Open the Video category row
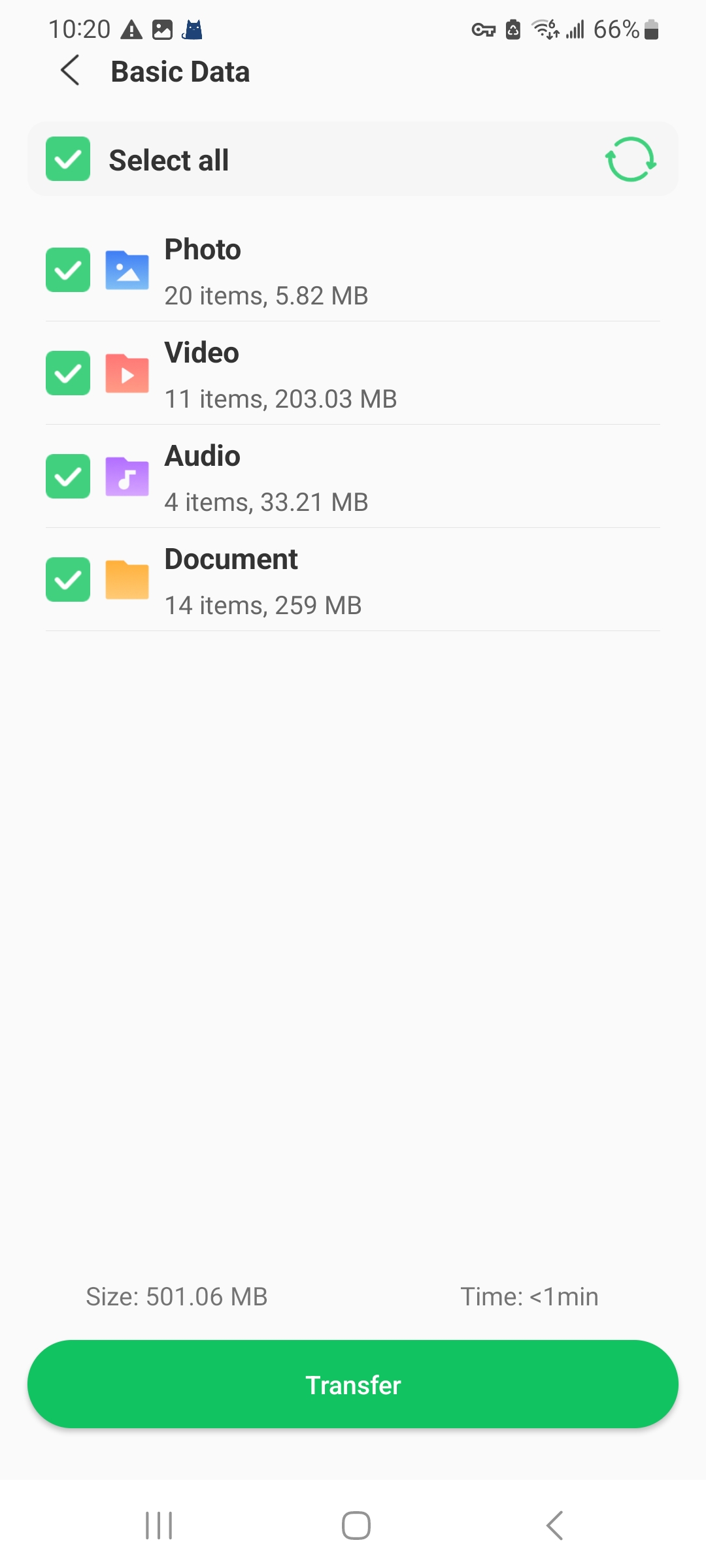Screen dimensions: 706x1568 tap(392, 374)
